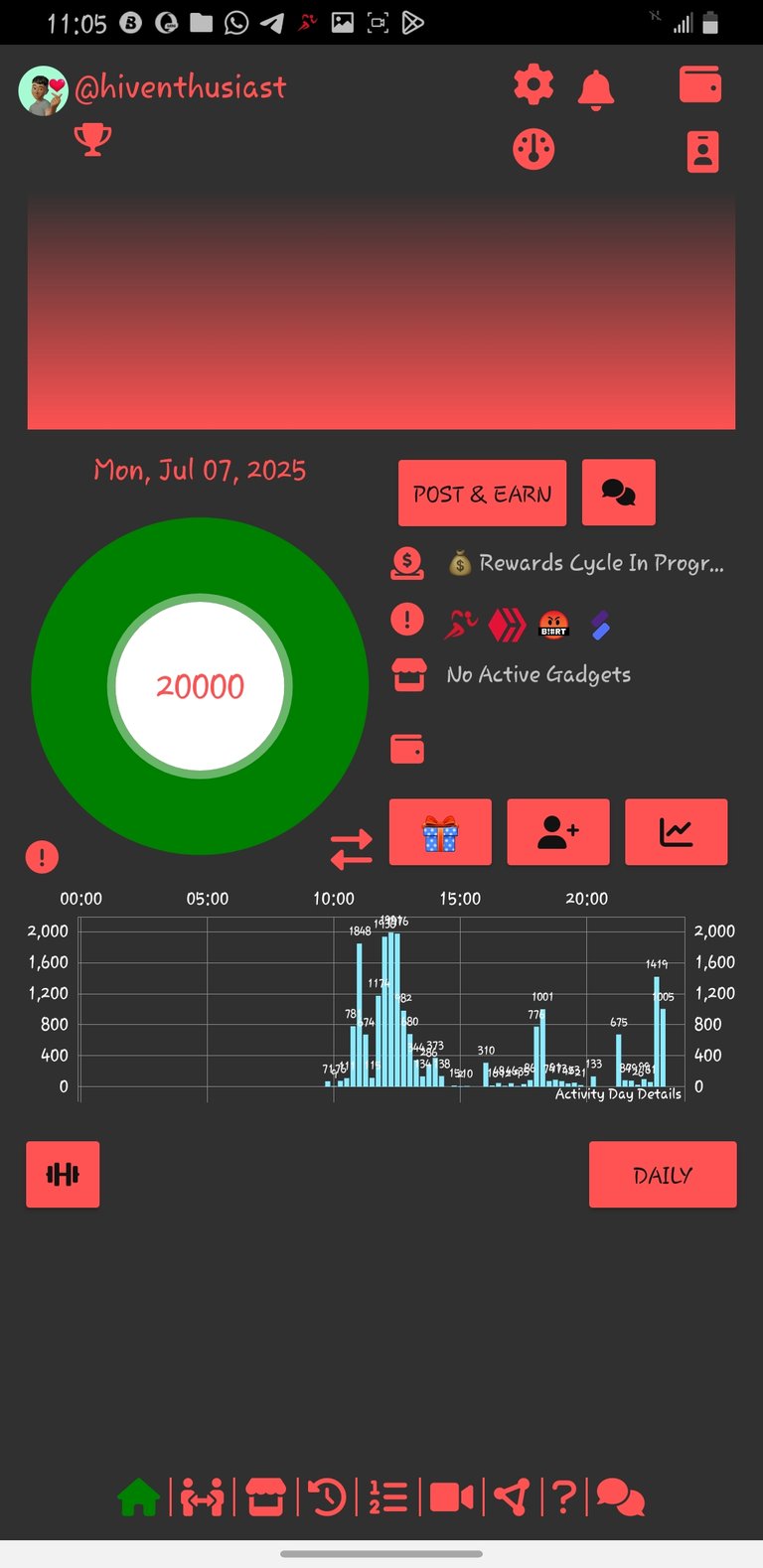Tap the gift box button
The image size is (763, 1568).
(440, 832)
